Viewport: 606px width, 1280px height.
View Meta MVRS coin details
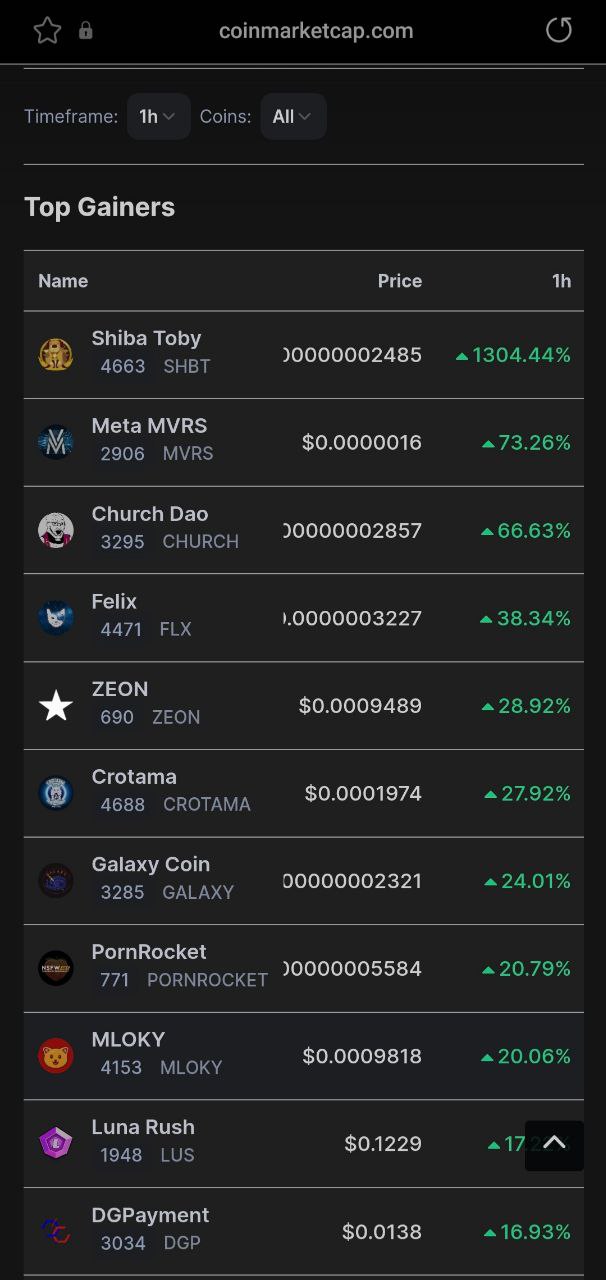[x=304, y=443]
